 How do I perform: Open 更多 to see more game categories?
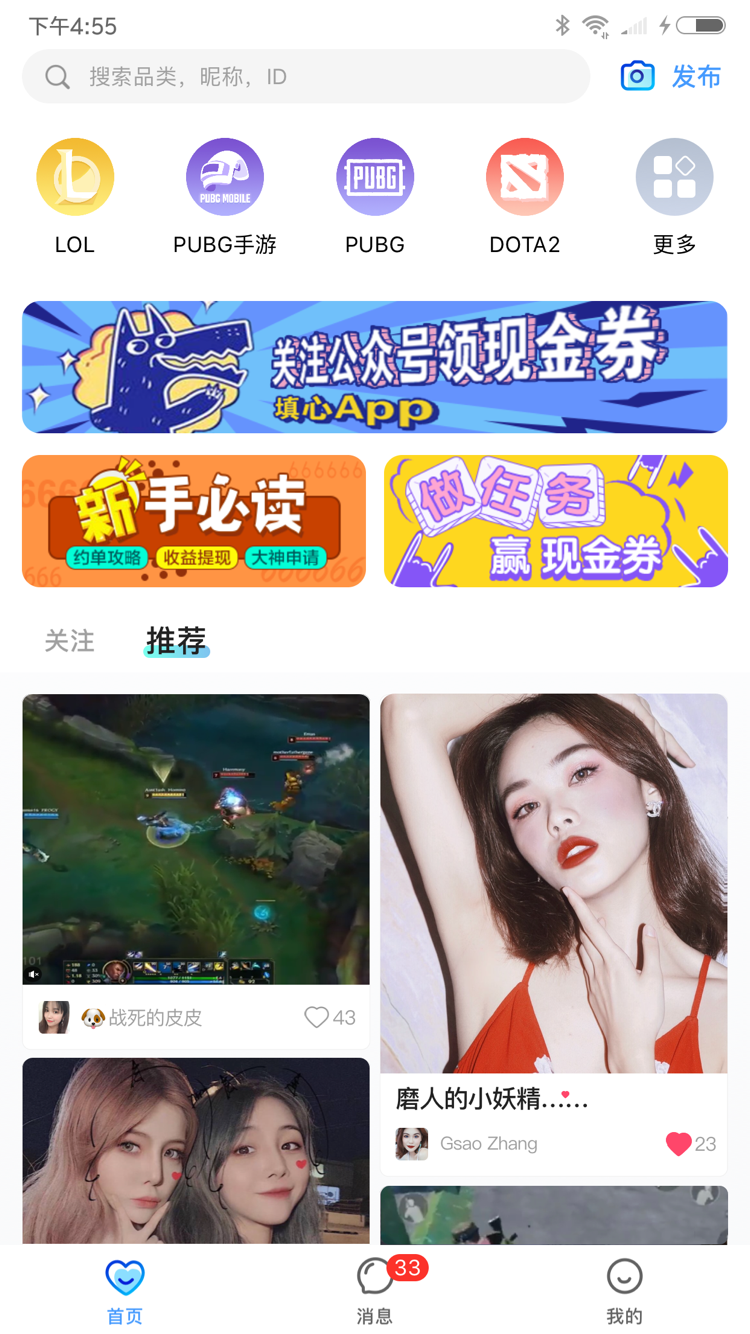click(674, 176)
